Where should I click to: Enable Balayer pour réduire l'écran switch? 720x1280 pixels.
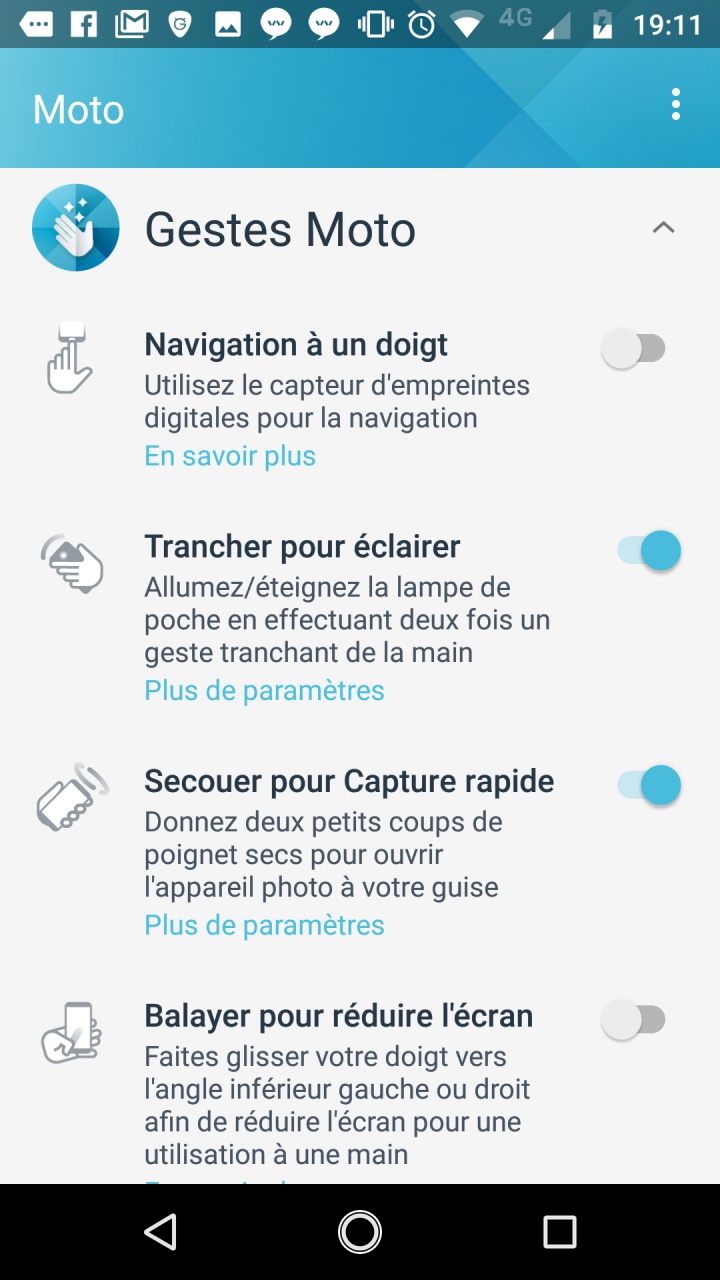click(634, 1021)
